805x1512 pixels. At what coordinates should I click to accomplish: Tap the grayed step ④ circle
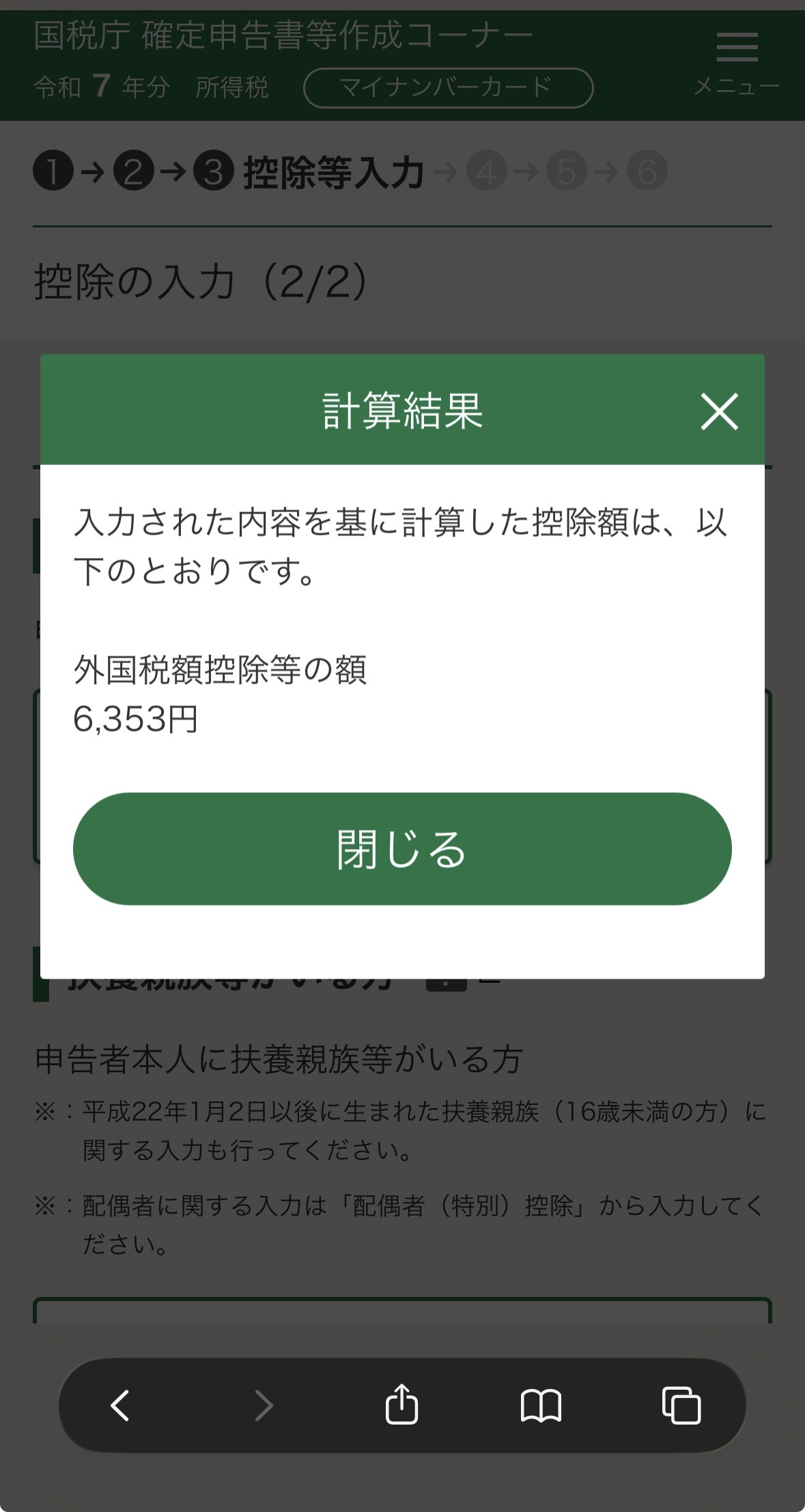click(485, 170)
